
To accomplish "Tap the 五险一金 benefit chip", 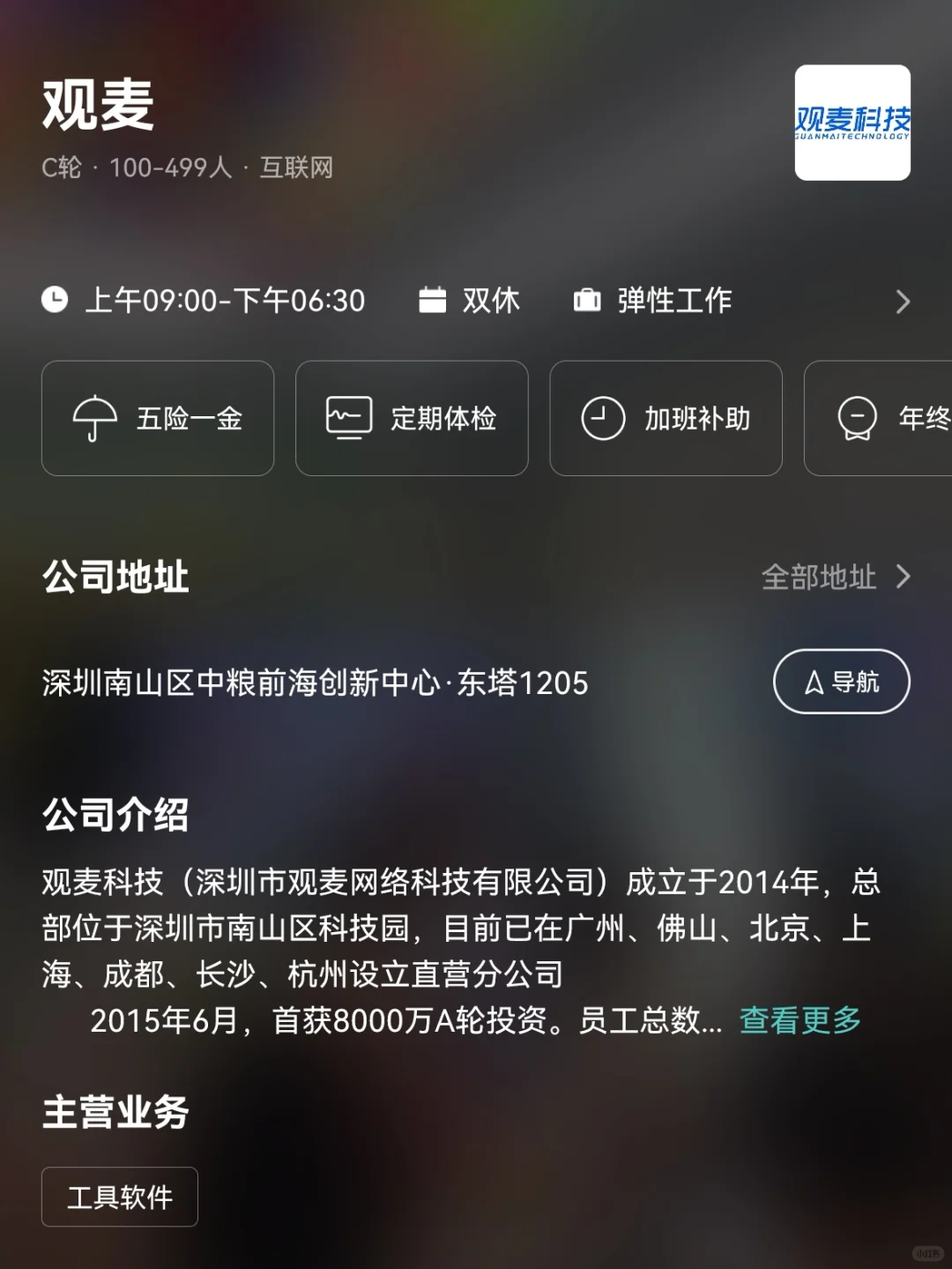I will [158, 418].
